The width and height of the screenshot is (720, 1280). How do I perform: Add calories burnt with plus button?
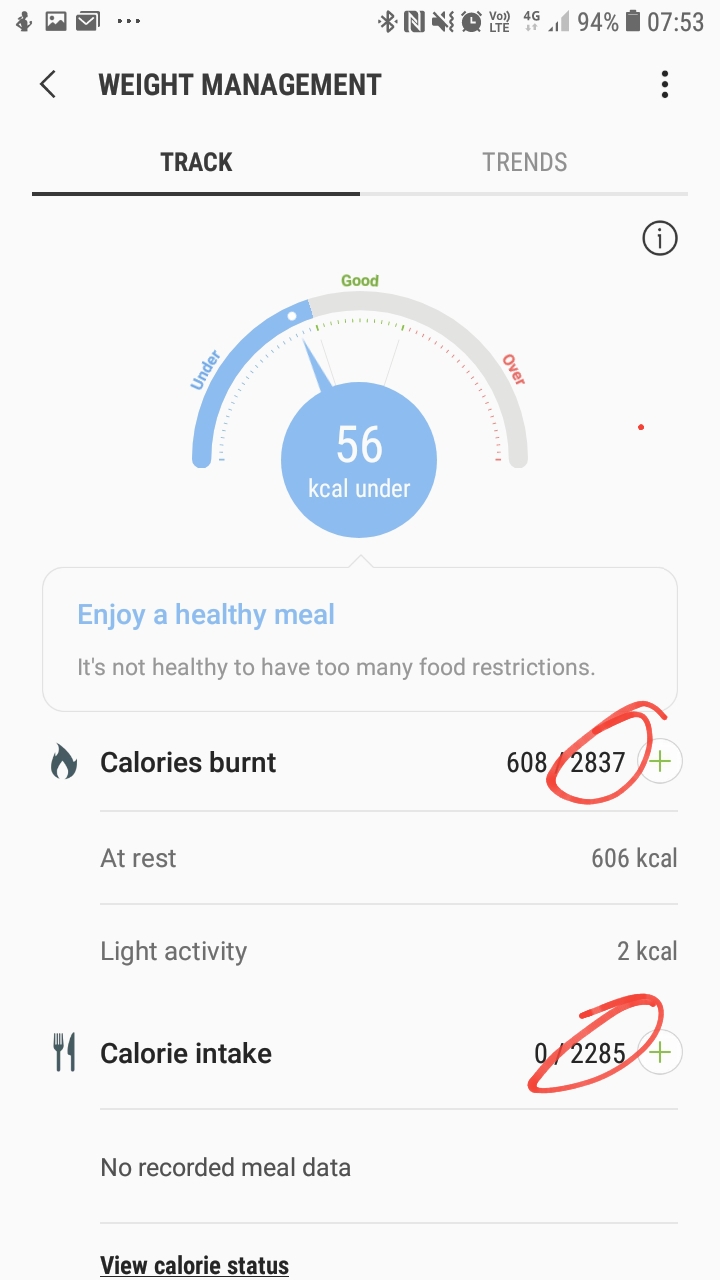click(660, 762)
